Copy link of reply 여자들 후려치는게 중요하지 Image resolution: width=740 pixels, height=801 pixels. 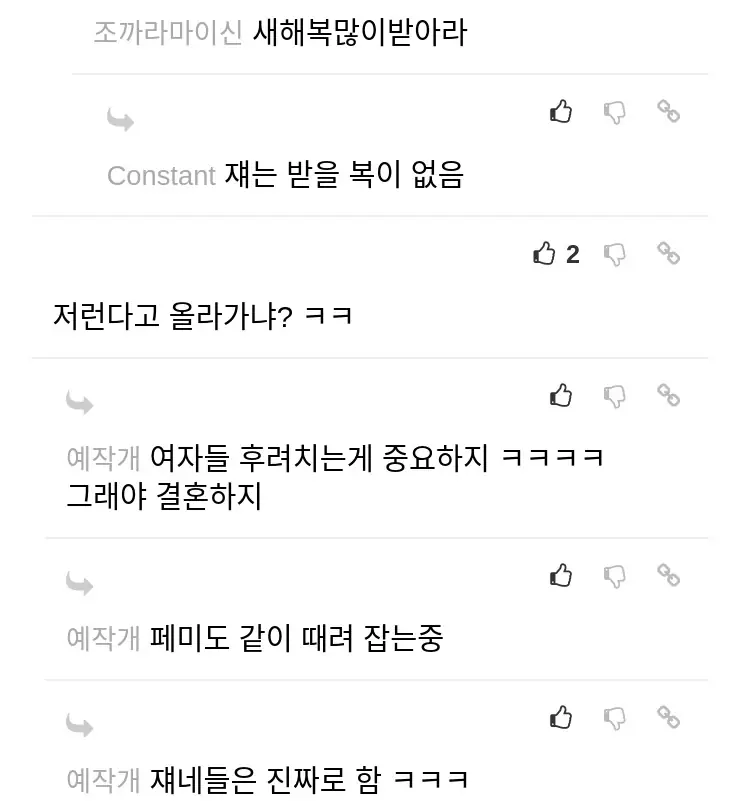(x=668, y=395)
